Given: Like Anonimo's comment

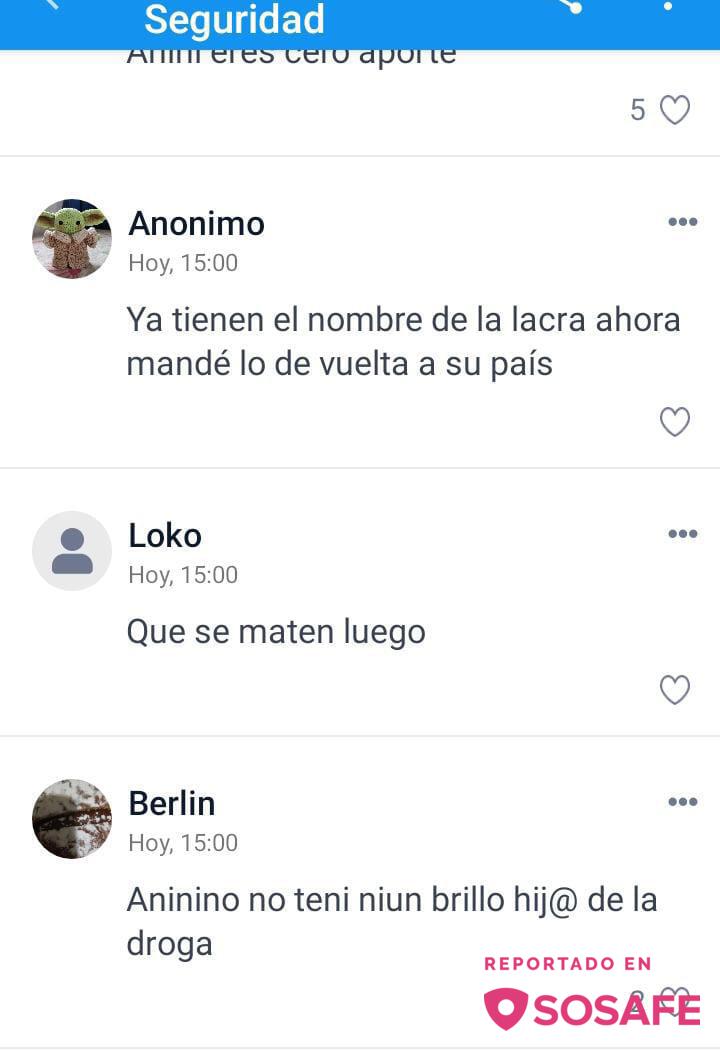Looking at the screenshot, I should 675,423.
